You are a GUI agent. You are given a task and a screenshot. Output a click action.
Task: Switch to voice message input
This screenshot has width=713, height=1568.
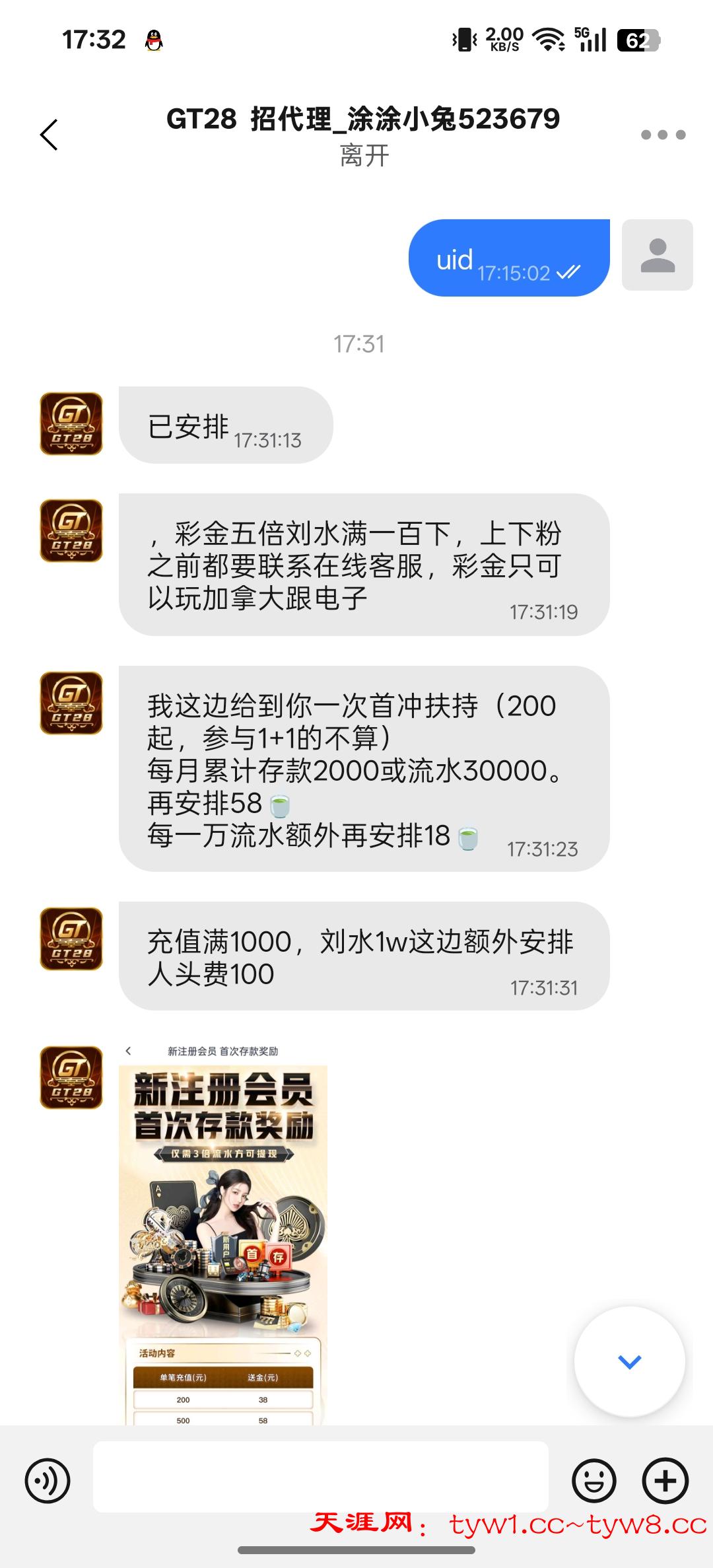pyautogui.click(x=48, y=1481)
